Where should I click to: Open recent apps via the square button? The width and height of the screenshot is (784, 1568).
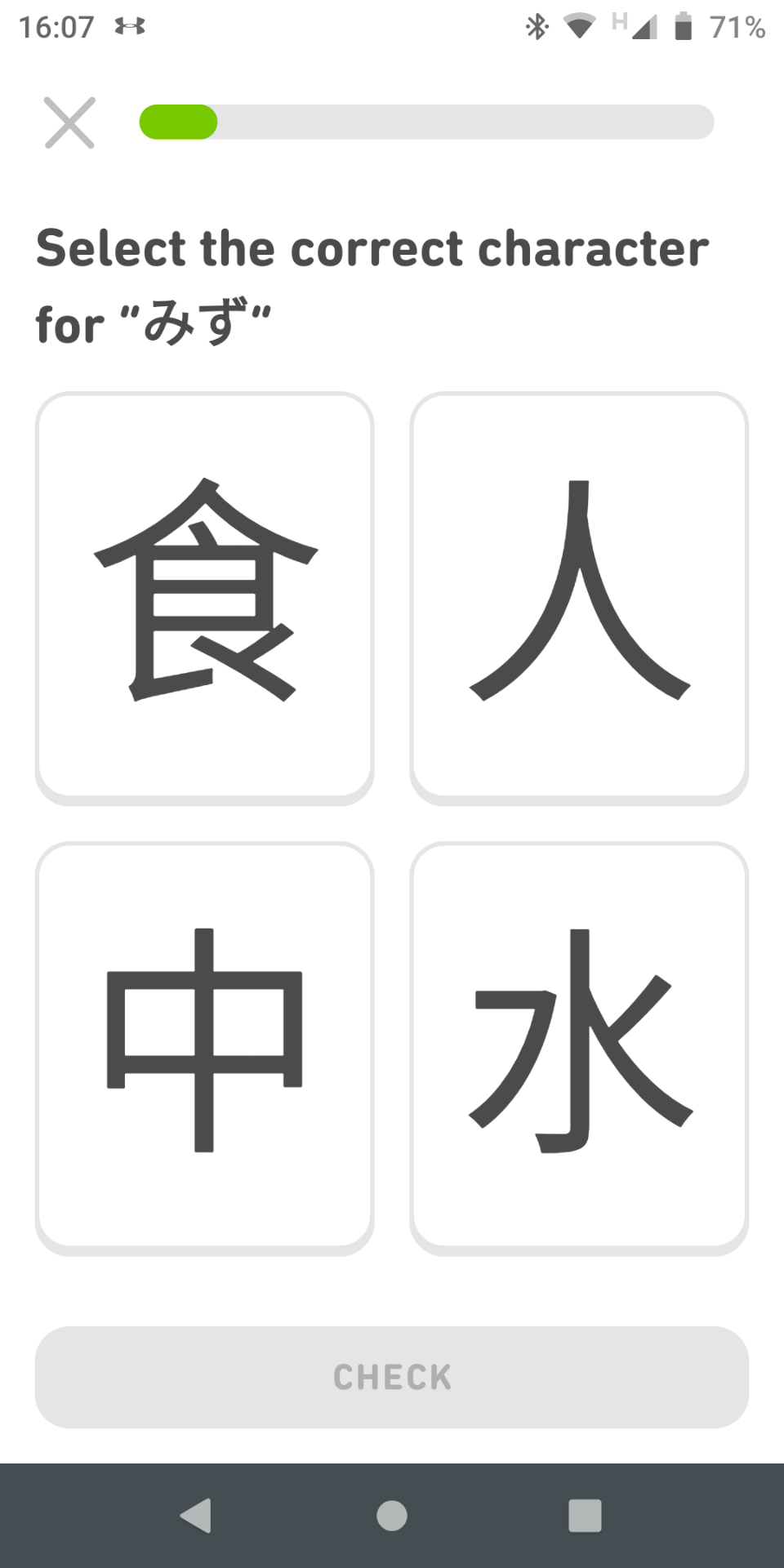click(x=585, y=1516)
